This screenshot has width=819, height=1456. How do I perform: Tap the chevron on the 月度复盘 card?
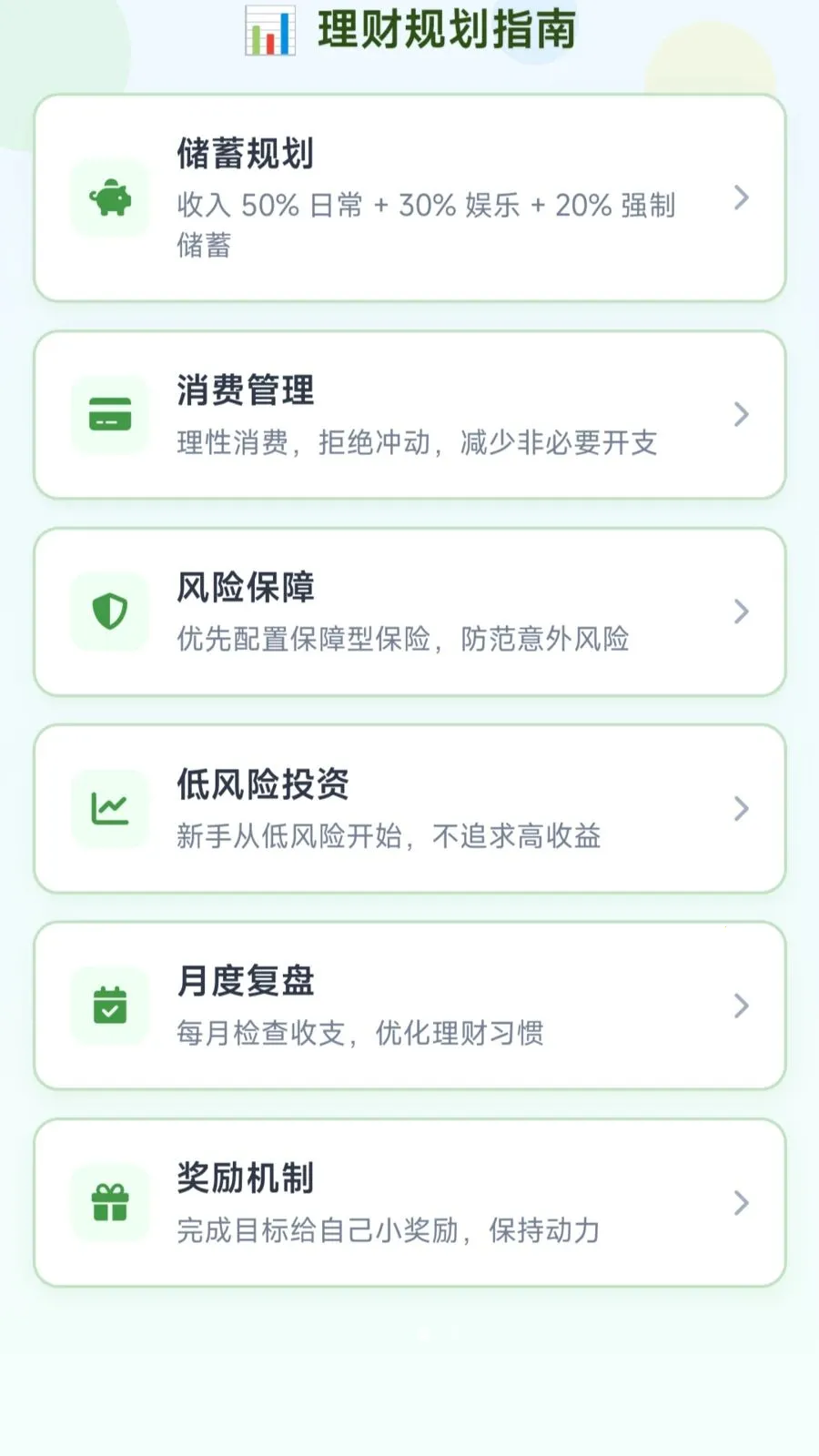[739, 1005]
